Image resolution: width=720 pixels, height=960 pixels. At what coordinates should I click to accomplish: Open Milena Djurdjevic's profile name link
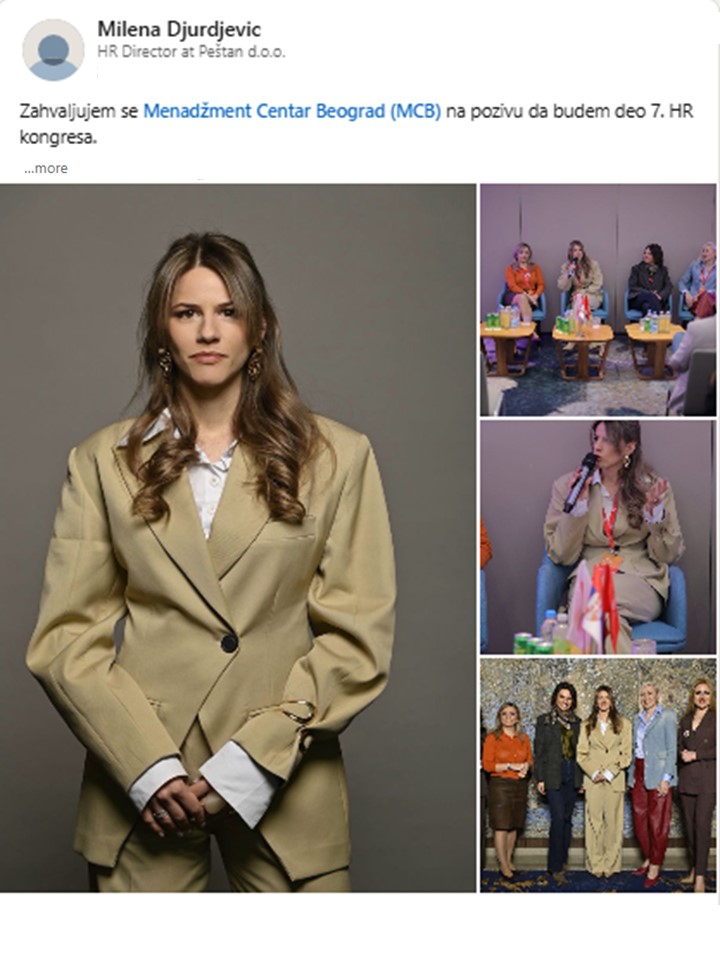178,30
